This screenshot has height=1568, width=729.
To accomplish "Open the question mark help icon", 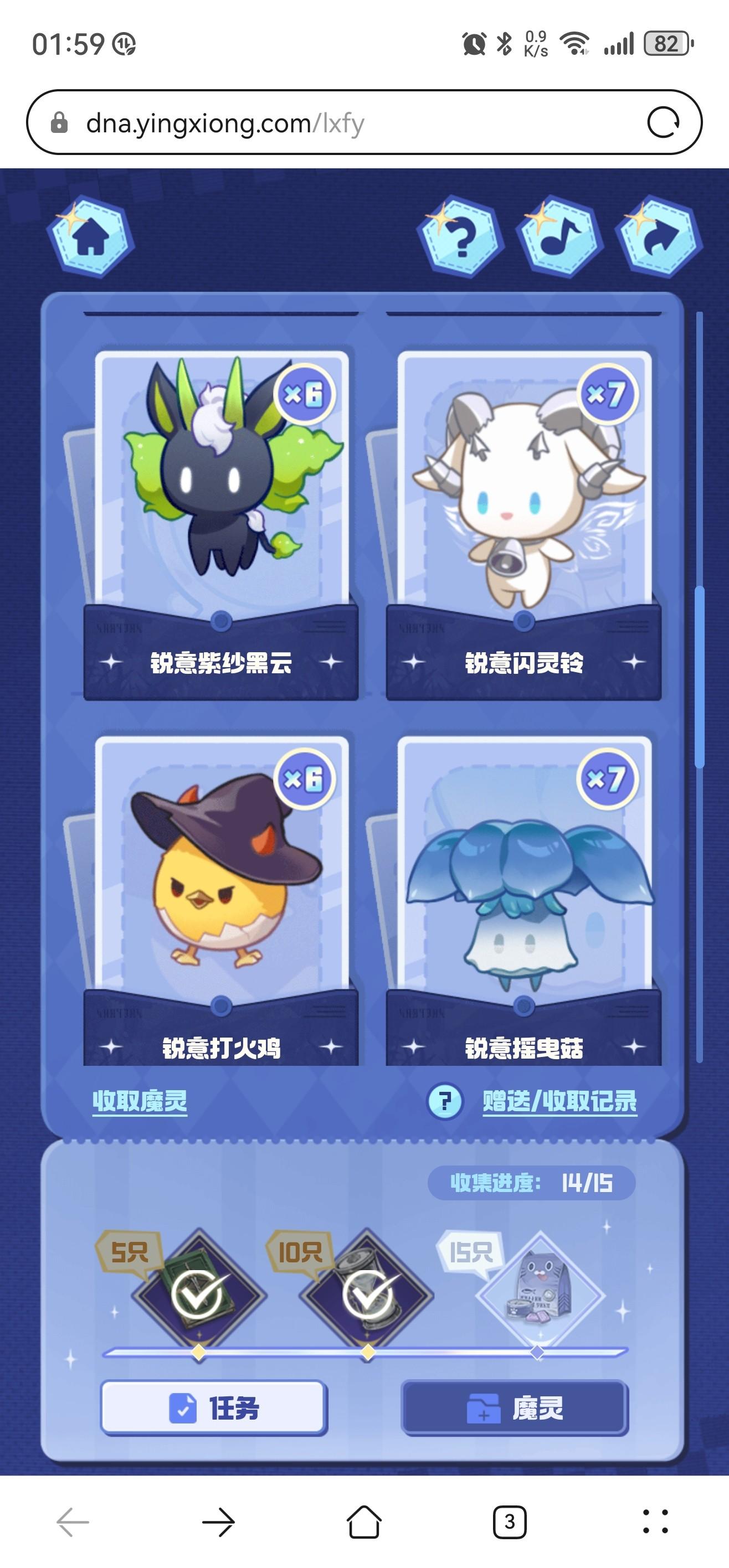I will tap(460, 235).
